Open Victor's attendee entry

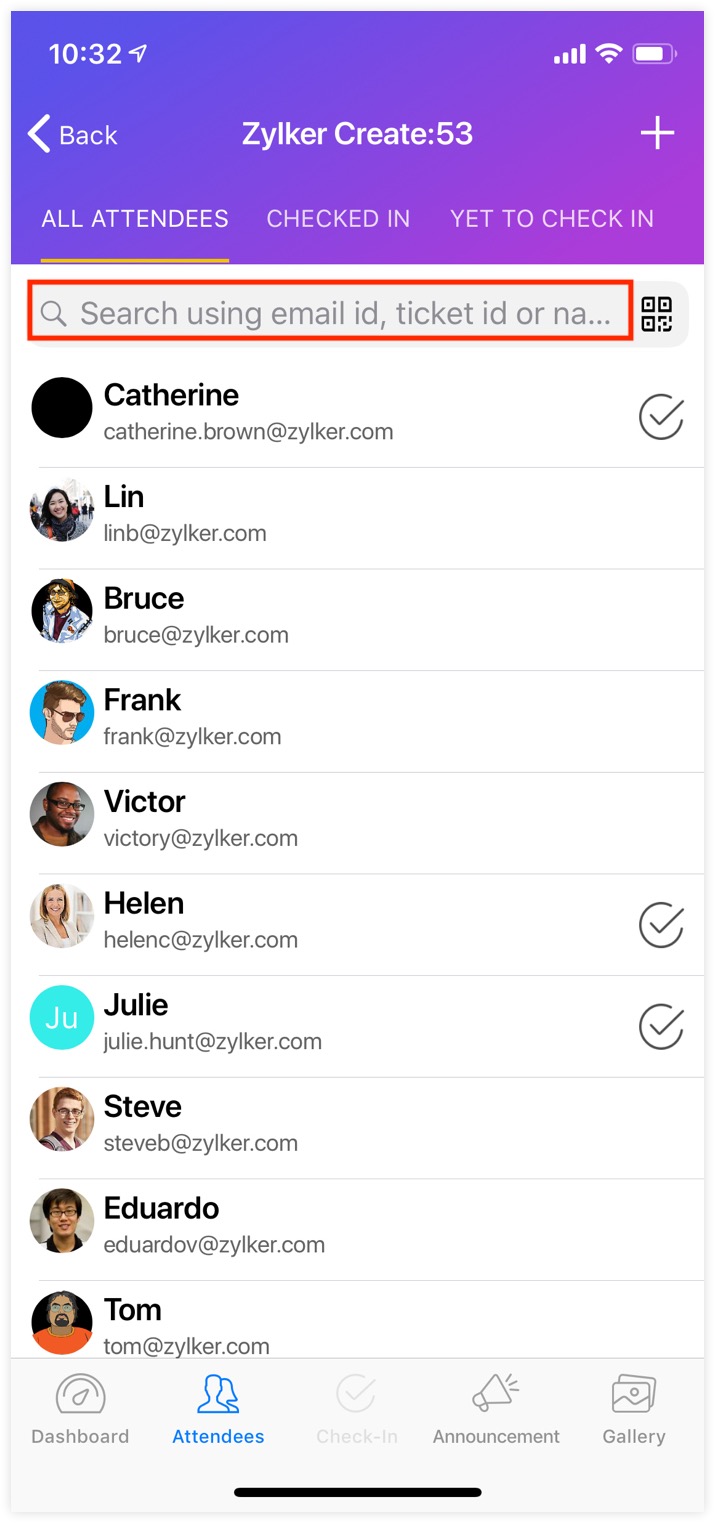pos(300,819)
